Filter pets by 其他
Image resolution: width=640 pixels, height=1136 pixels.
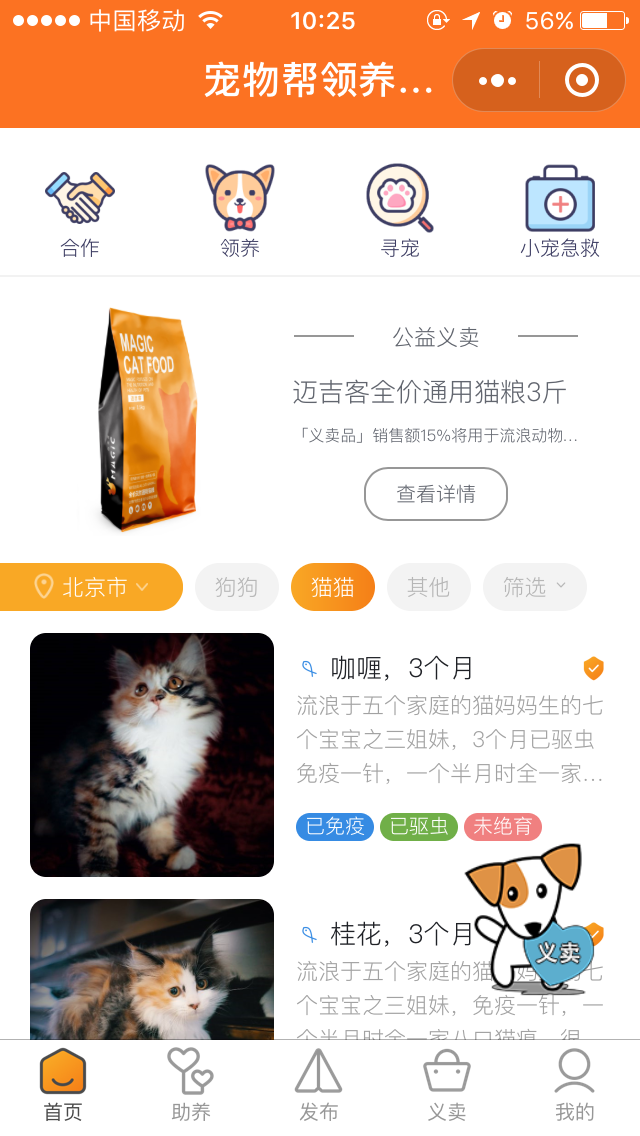tap(428, 587)
